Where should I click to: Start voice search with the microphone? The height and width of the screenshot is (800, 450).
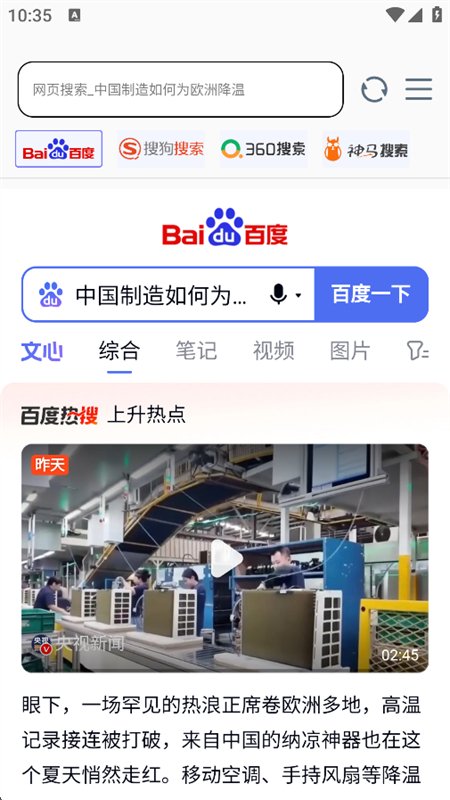[278, 294]
